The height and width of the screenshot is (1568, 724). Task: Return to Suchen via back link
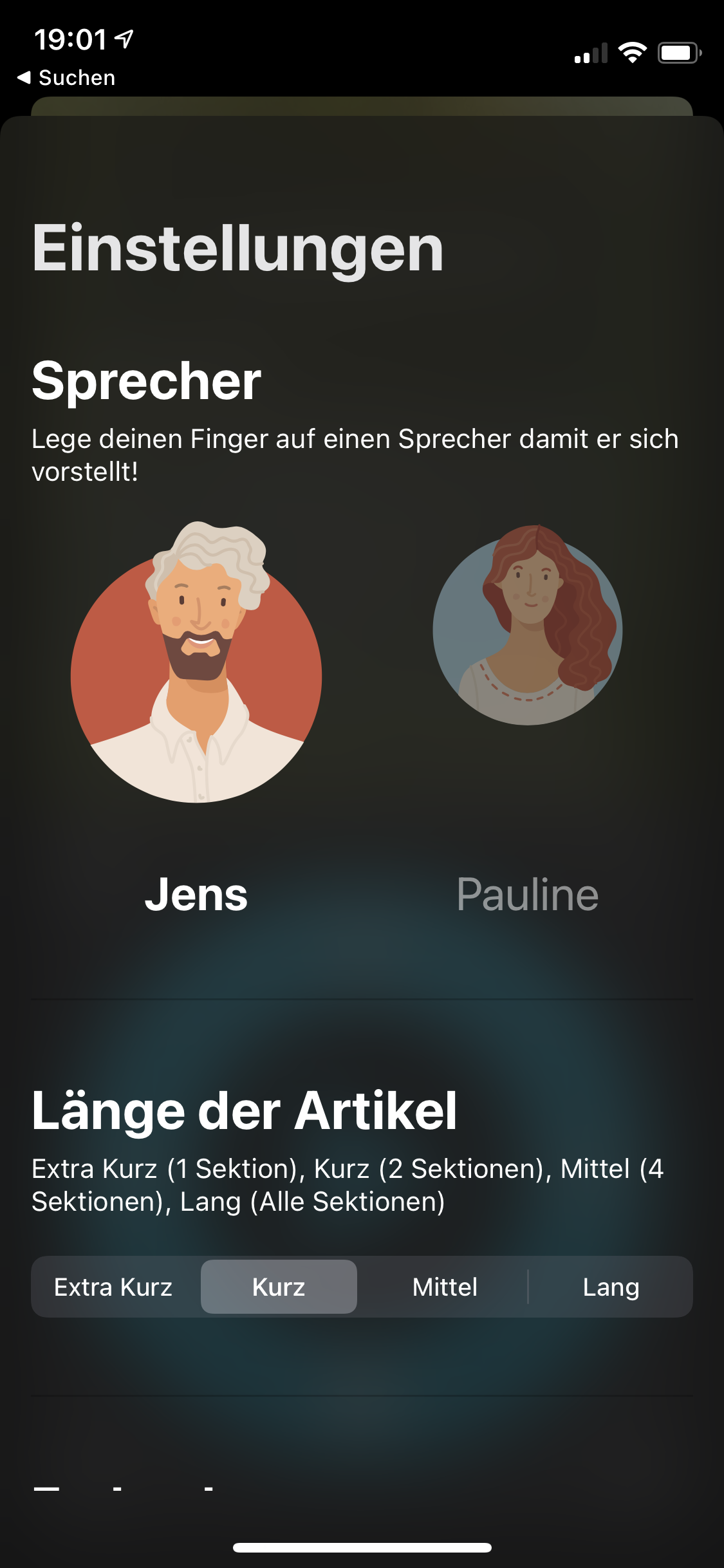pyautogui.click(x=66, y=78)
